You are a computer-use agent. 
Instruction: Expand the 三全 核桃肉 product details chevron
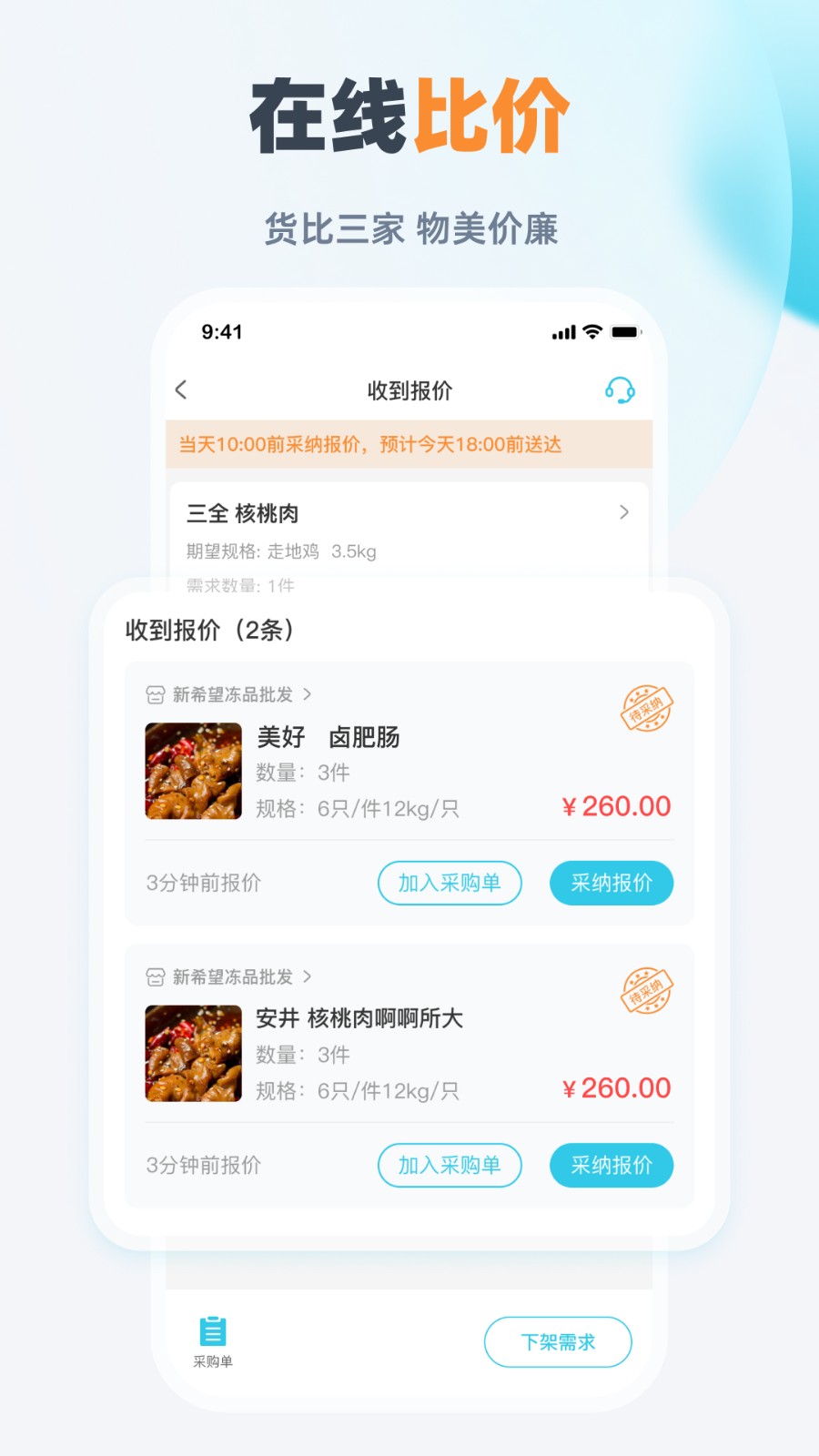pos(624,512)
